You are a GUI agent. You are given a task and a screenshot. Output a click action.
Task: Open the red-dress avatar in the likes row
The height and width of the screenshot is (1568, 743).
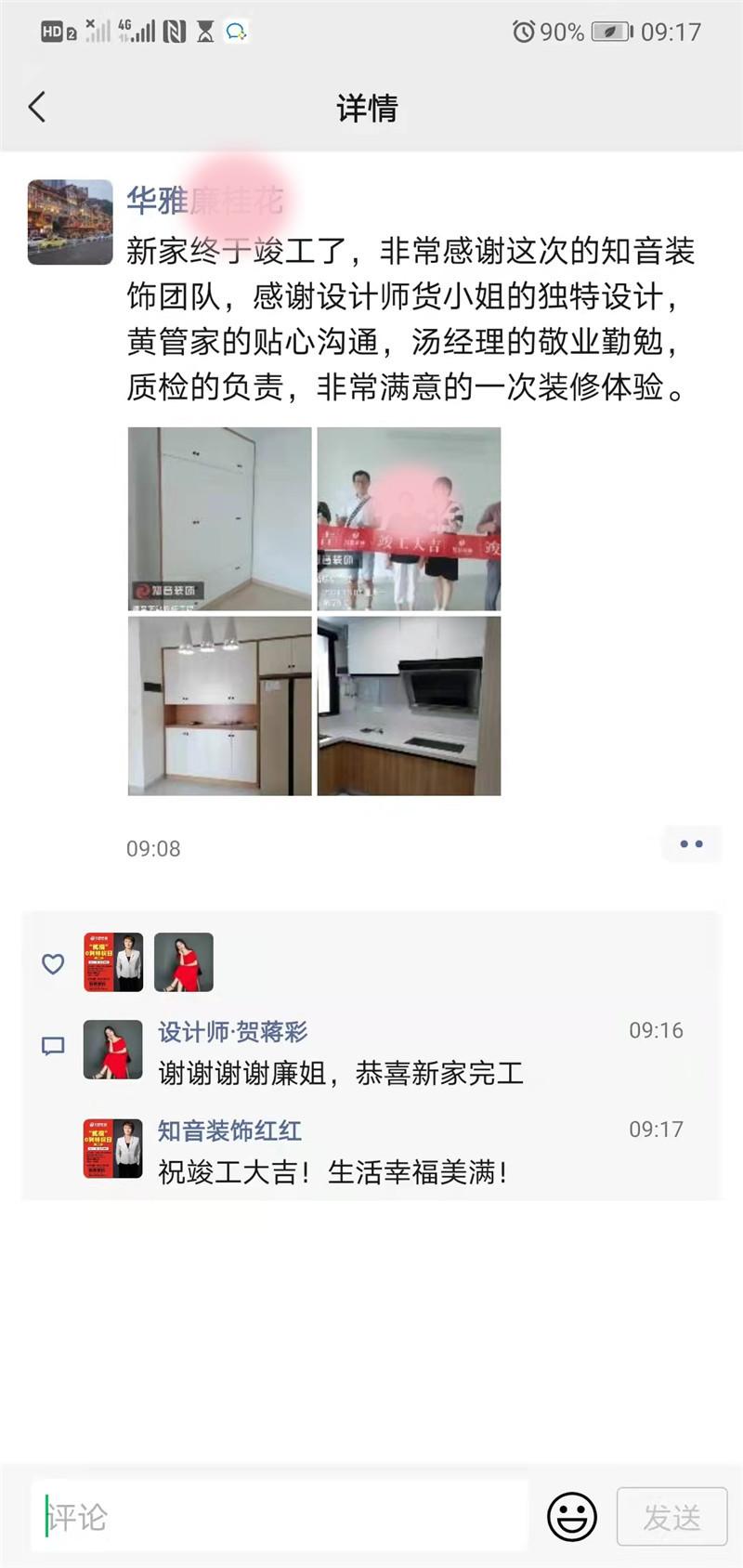(x=184, y=962)
